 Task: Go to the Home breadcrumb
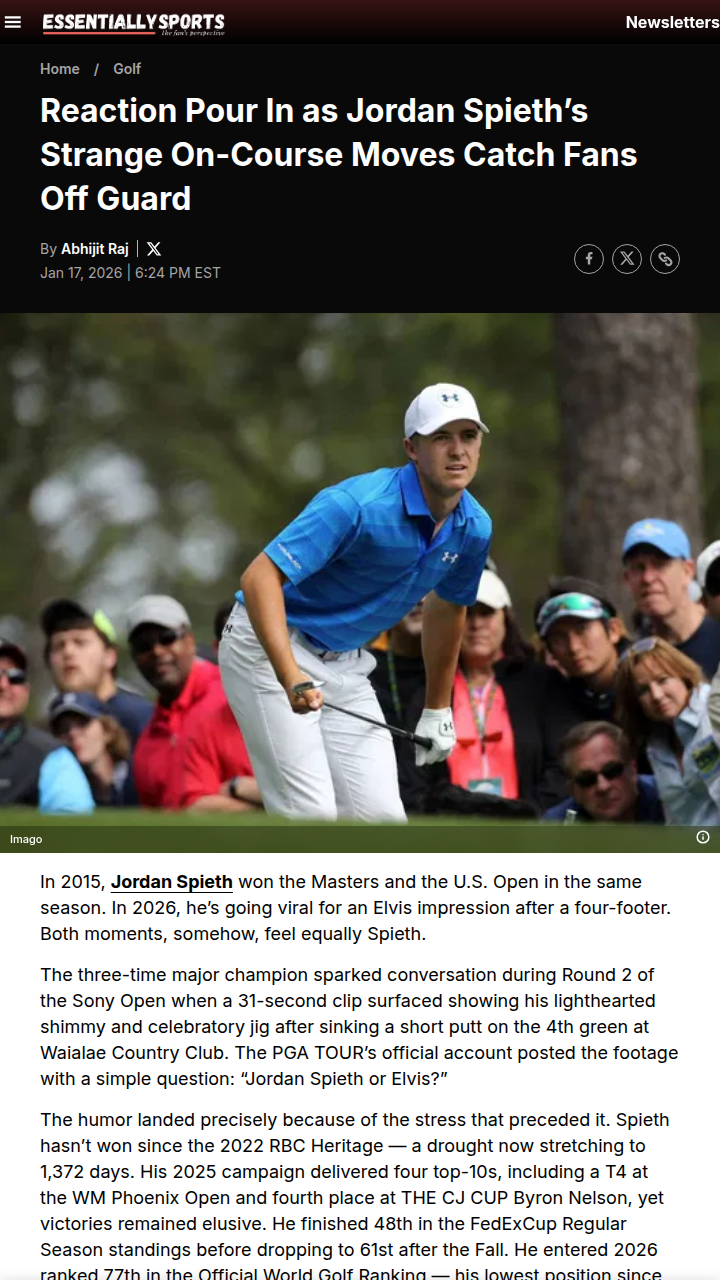(60, 69)
